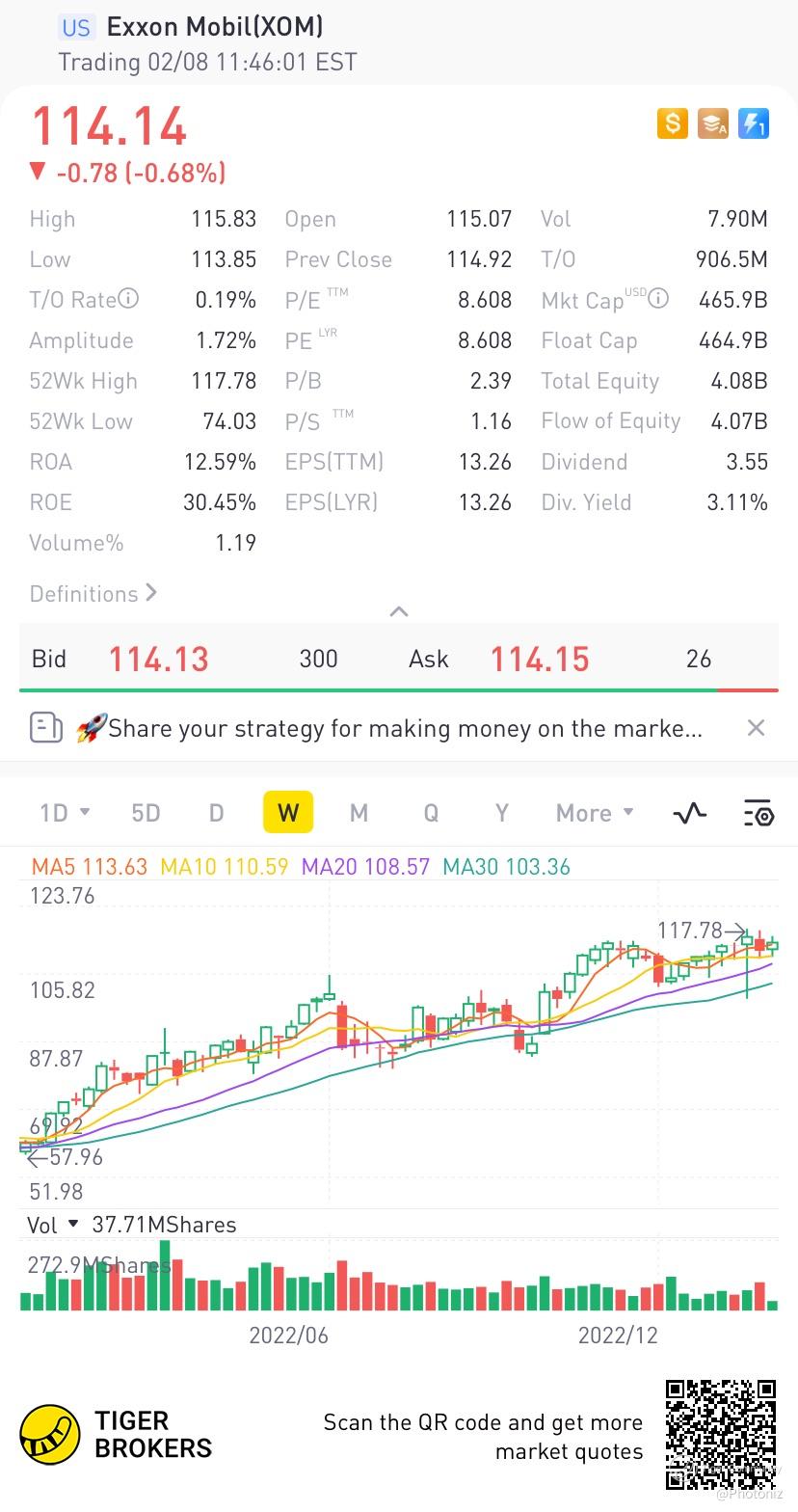
Task: Show the Q quarterly chart
Action: tap(431, 813)
